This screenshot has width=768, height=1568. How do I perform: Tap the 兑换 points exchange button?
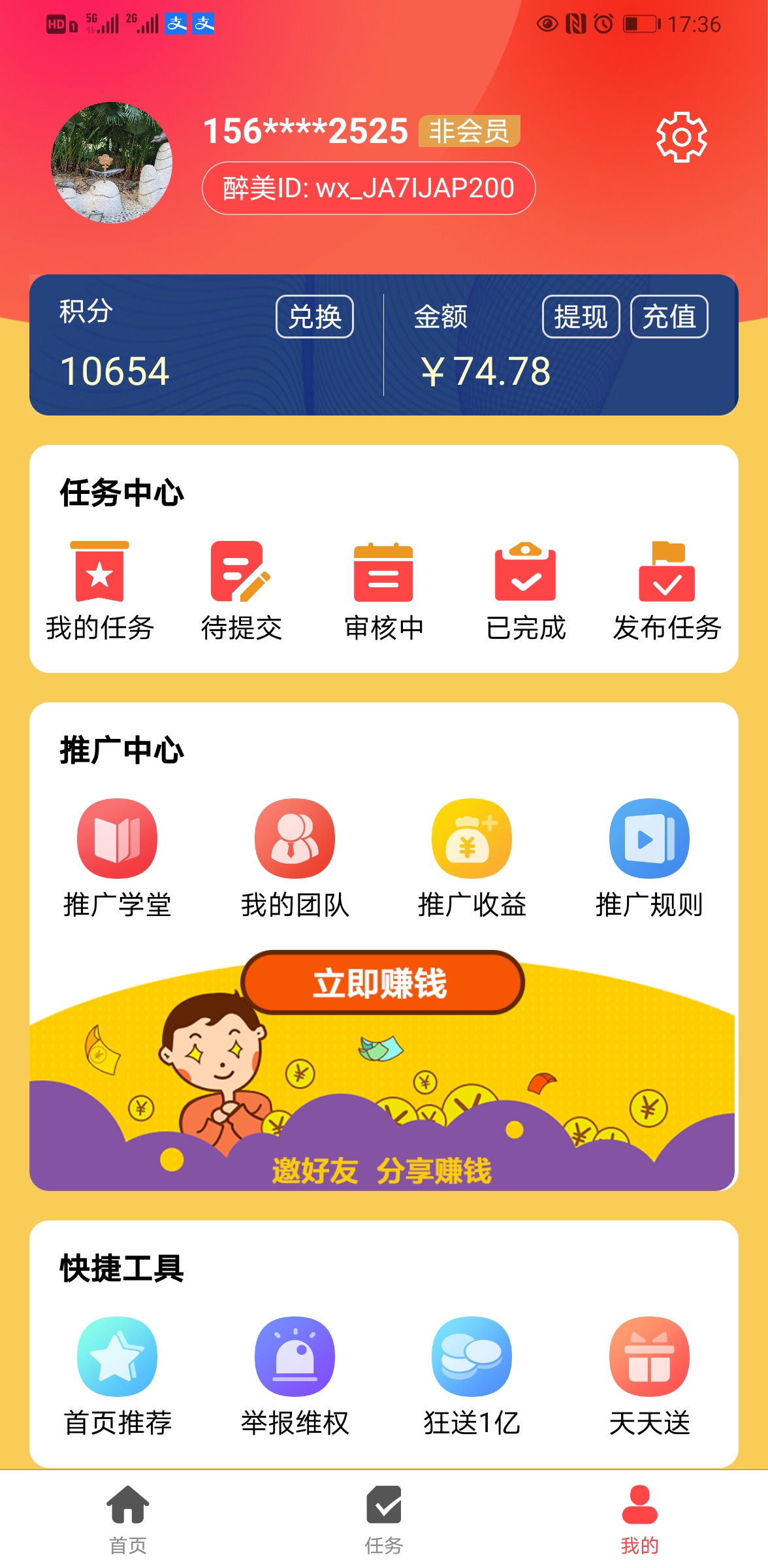315,317
